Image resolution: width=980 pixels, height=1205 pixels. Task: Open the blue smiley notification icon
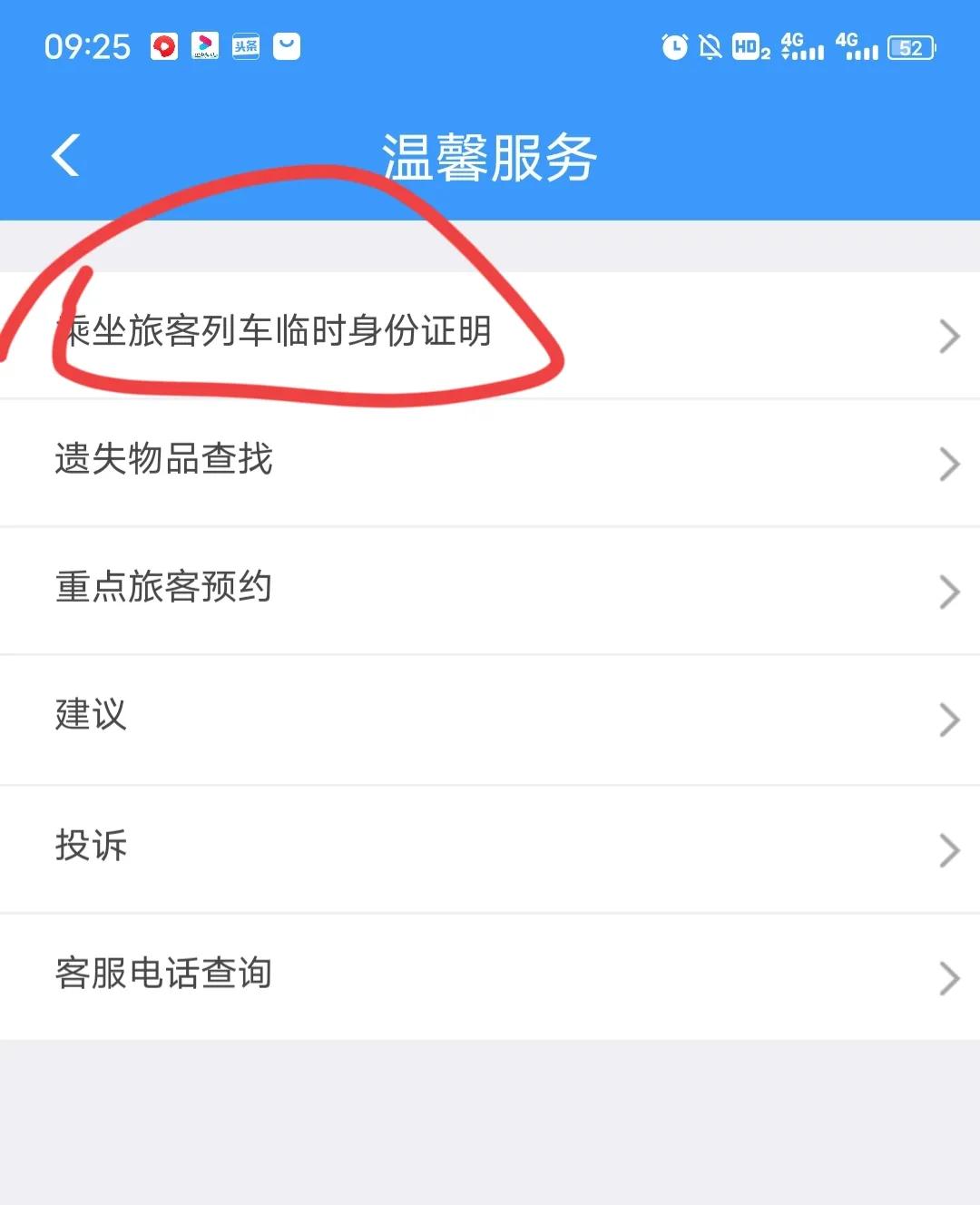click(287, 45)
